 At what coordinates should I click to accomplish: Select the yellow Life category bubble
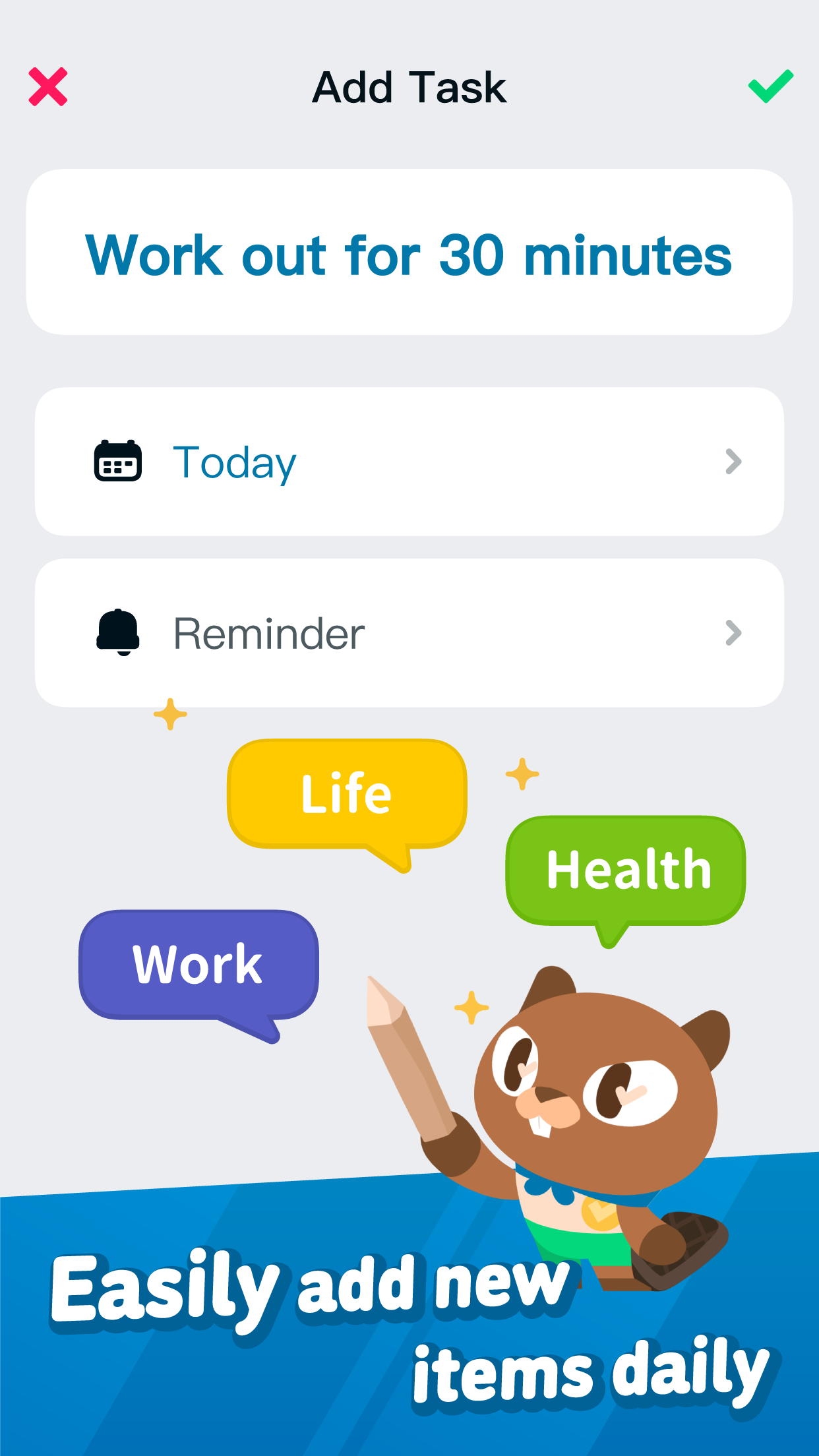346,793
